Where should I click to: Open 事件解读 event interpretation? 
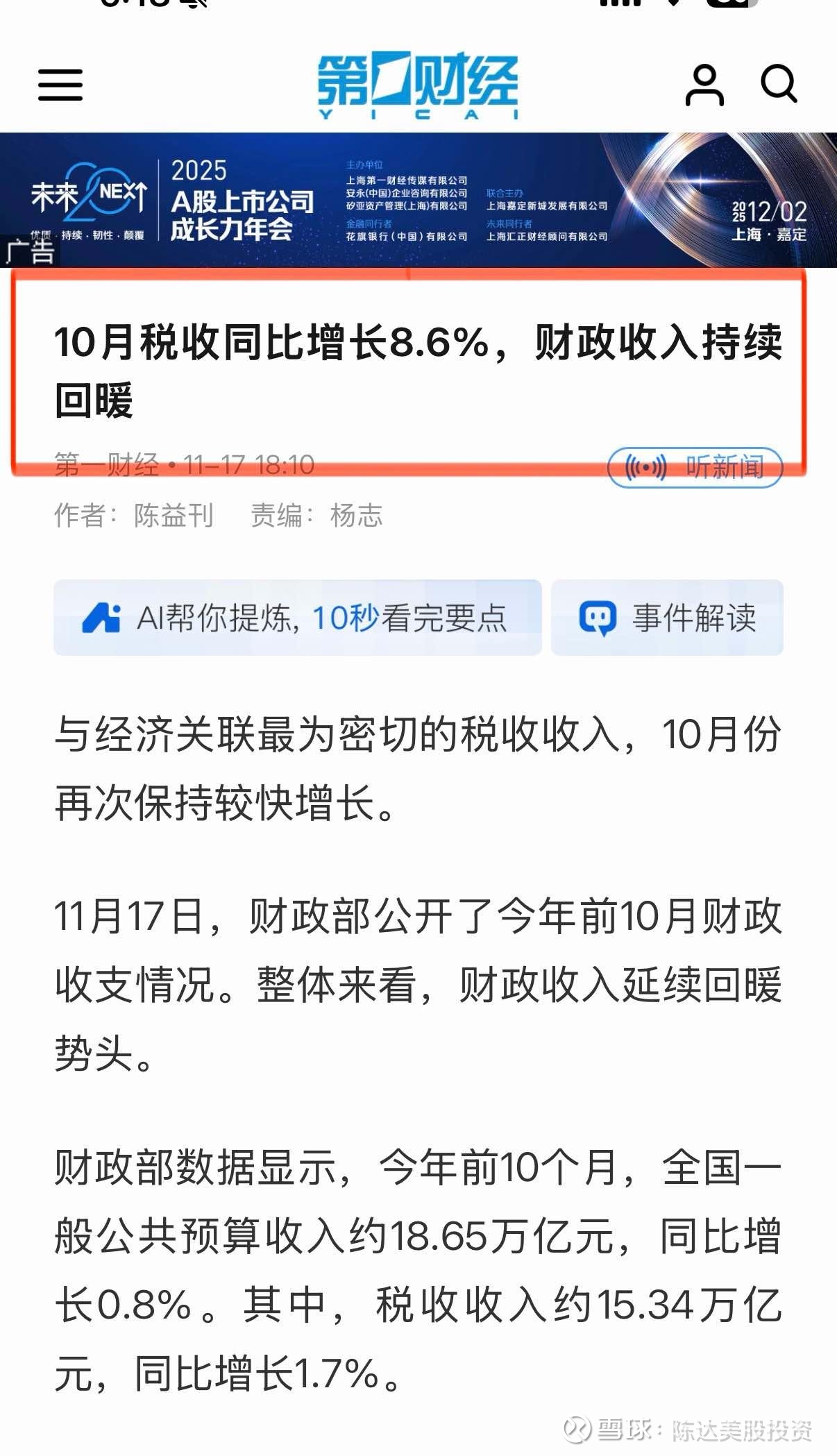667,618
